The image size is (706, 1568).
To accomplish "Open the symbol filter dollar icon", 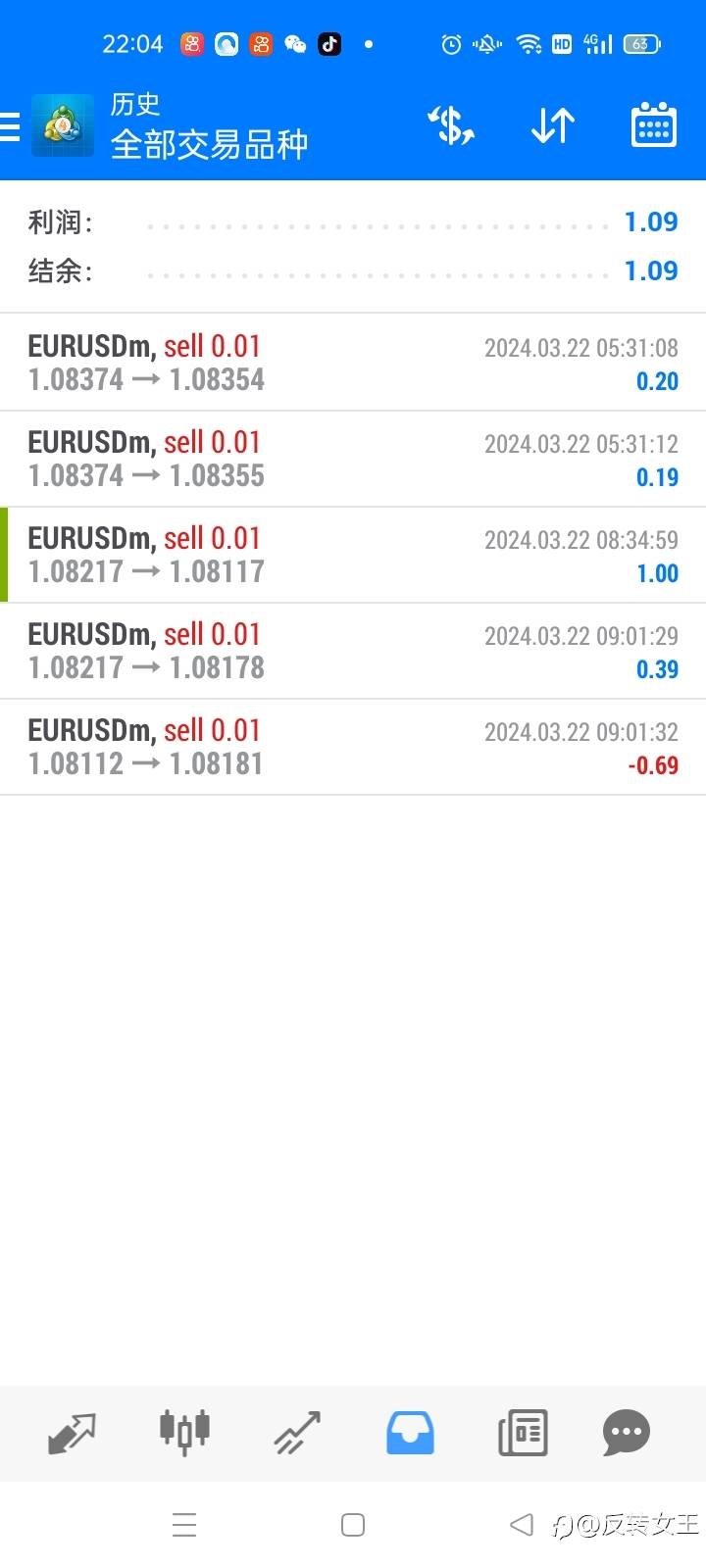I will click(451, 125).
